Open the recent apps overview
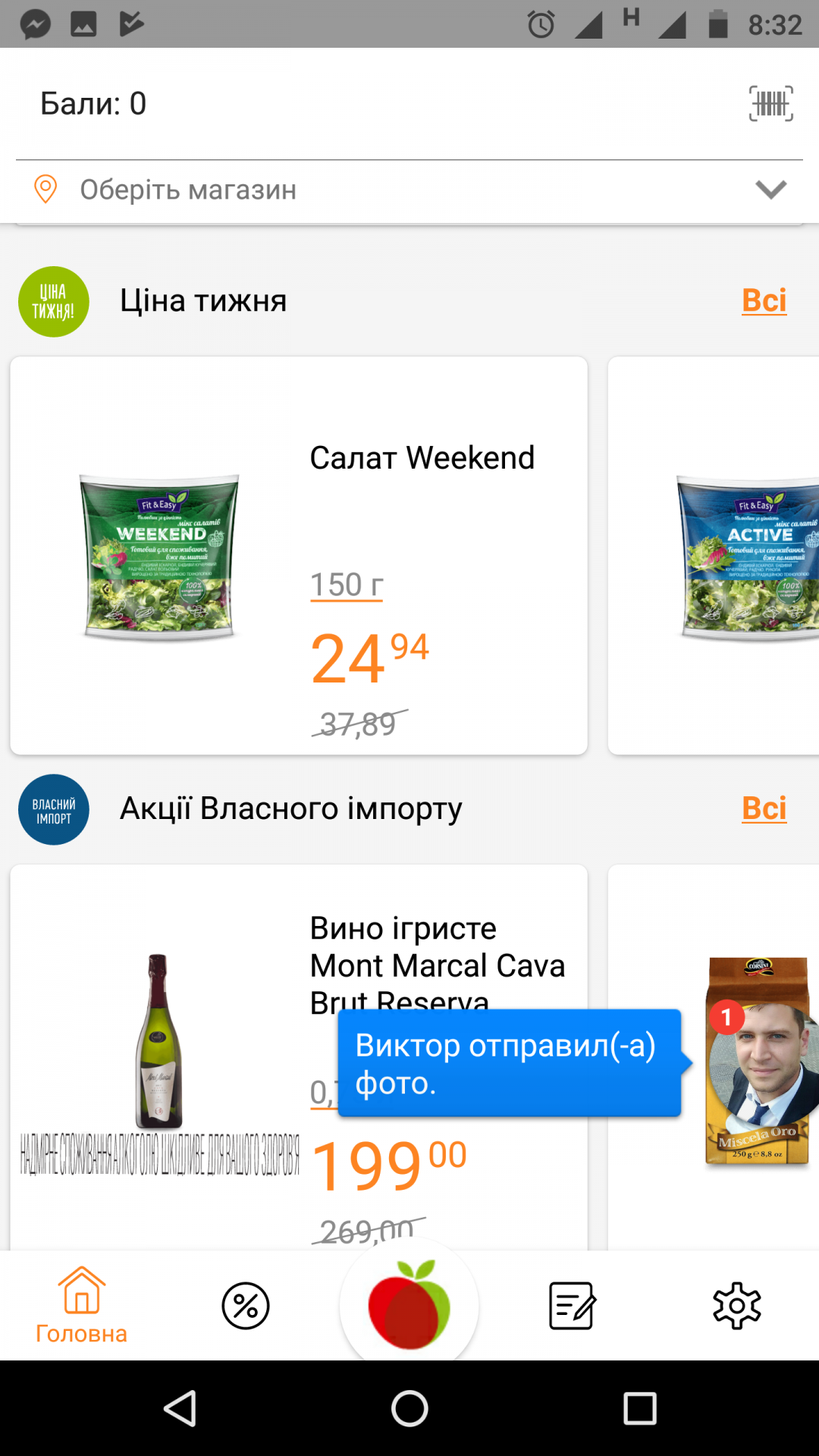Screen dimensions: 819x1456 point(639,1409)
